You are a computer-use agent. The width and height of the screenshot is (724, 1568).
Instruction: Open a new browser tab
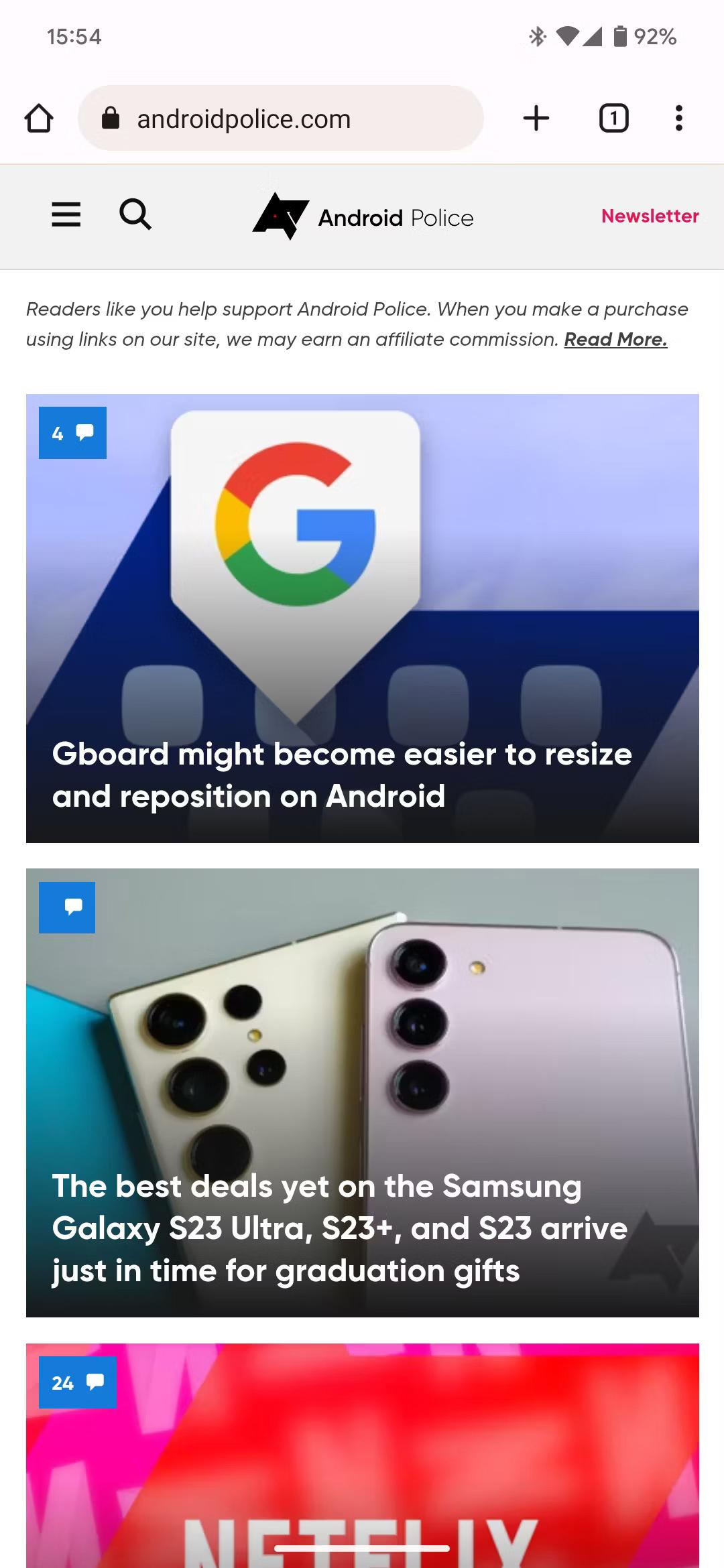click(x=536, y=119)
